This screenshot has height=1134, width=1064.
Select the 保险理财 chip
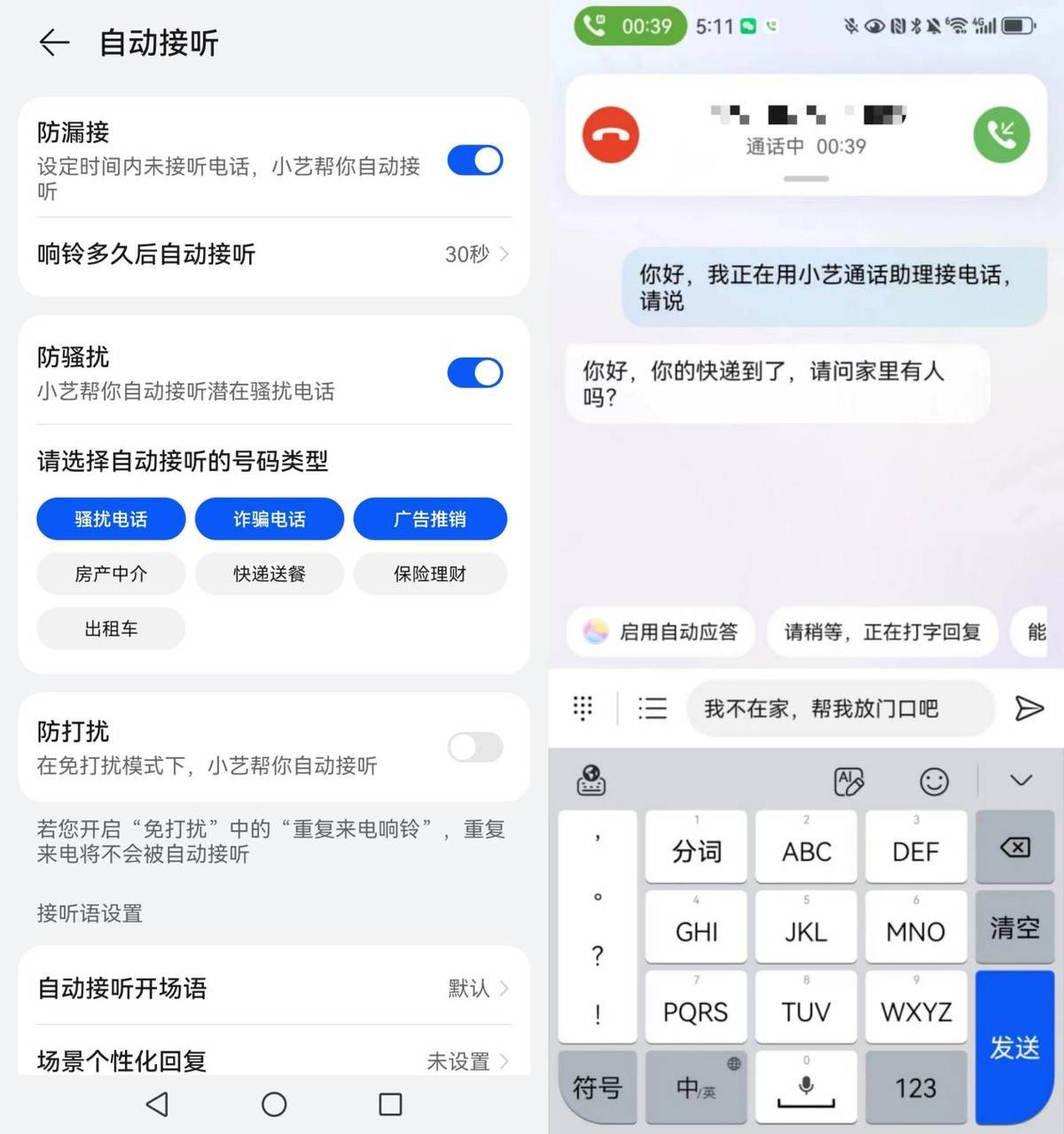pos(430,575)
